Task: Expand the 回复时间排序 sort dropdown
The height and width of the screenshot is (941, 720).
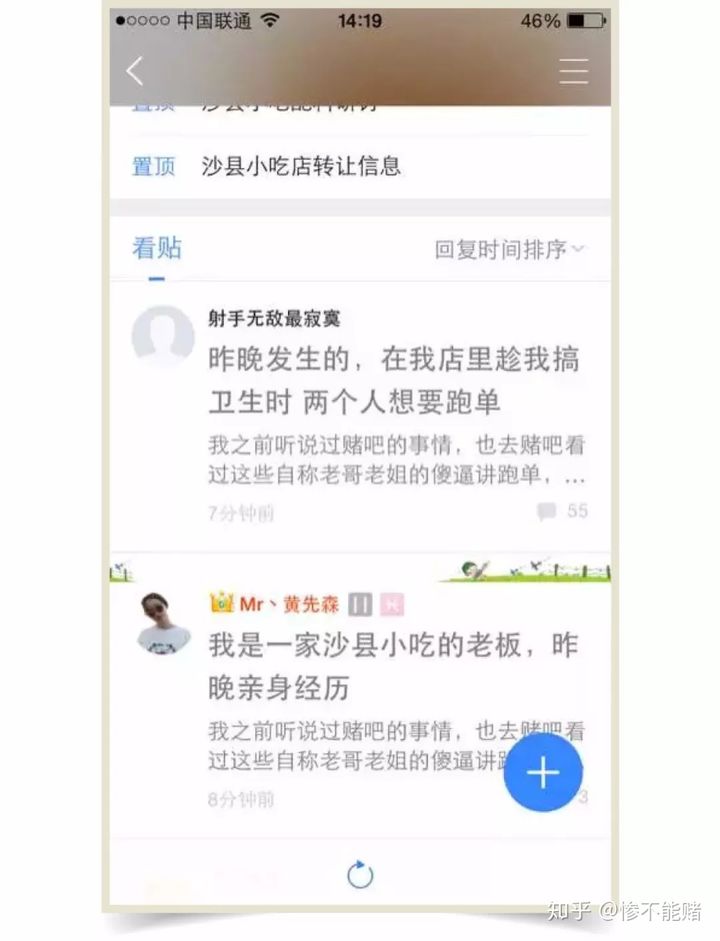Action: coord(509,249)
